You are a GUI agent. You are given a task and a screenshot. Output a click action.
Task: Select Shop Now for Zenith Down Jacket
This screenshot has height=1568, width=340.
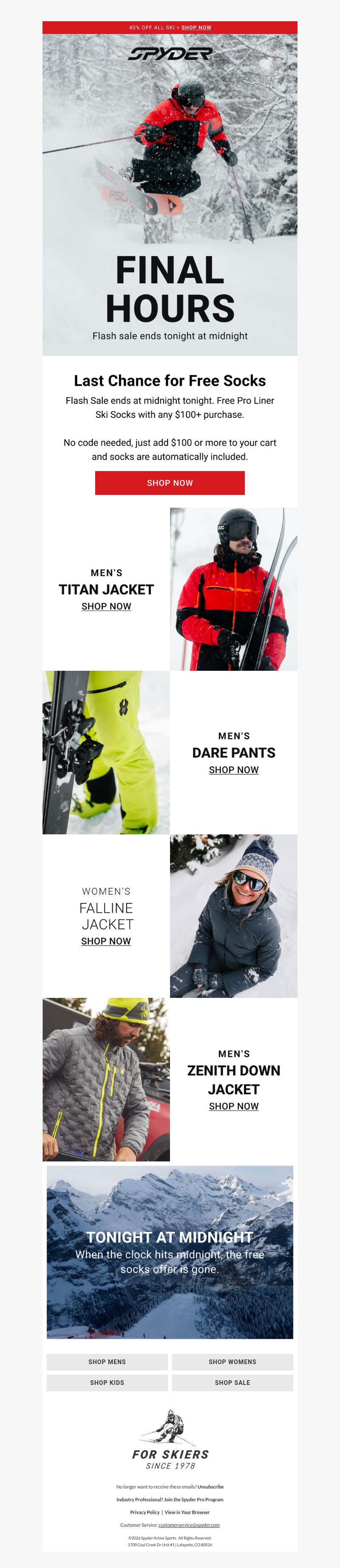tap(233, 1106)
